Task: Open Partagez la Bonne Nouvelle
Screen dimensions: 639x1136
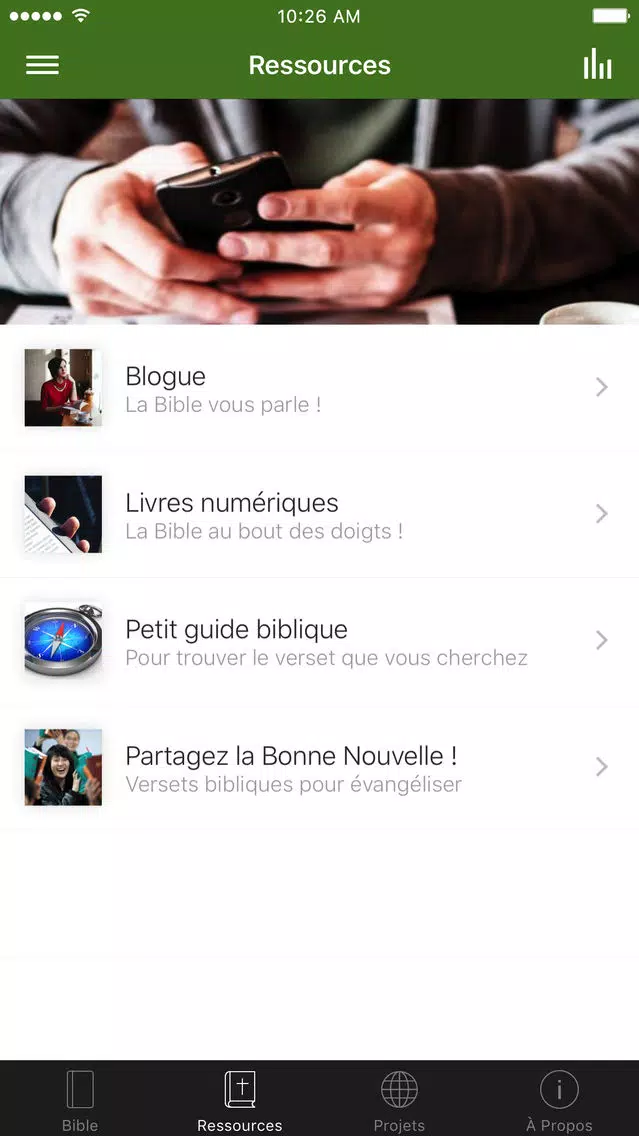Action: coord(320,767)
